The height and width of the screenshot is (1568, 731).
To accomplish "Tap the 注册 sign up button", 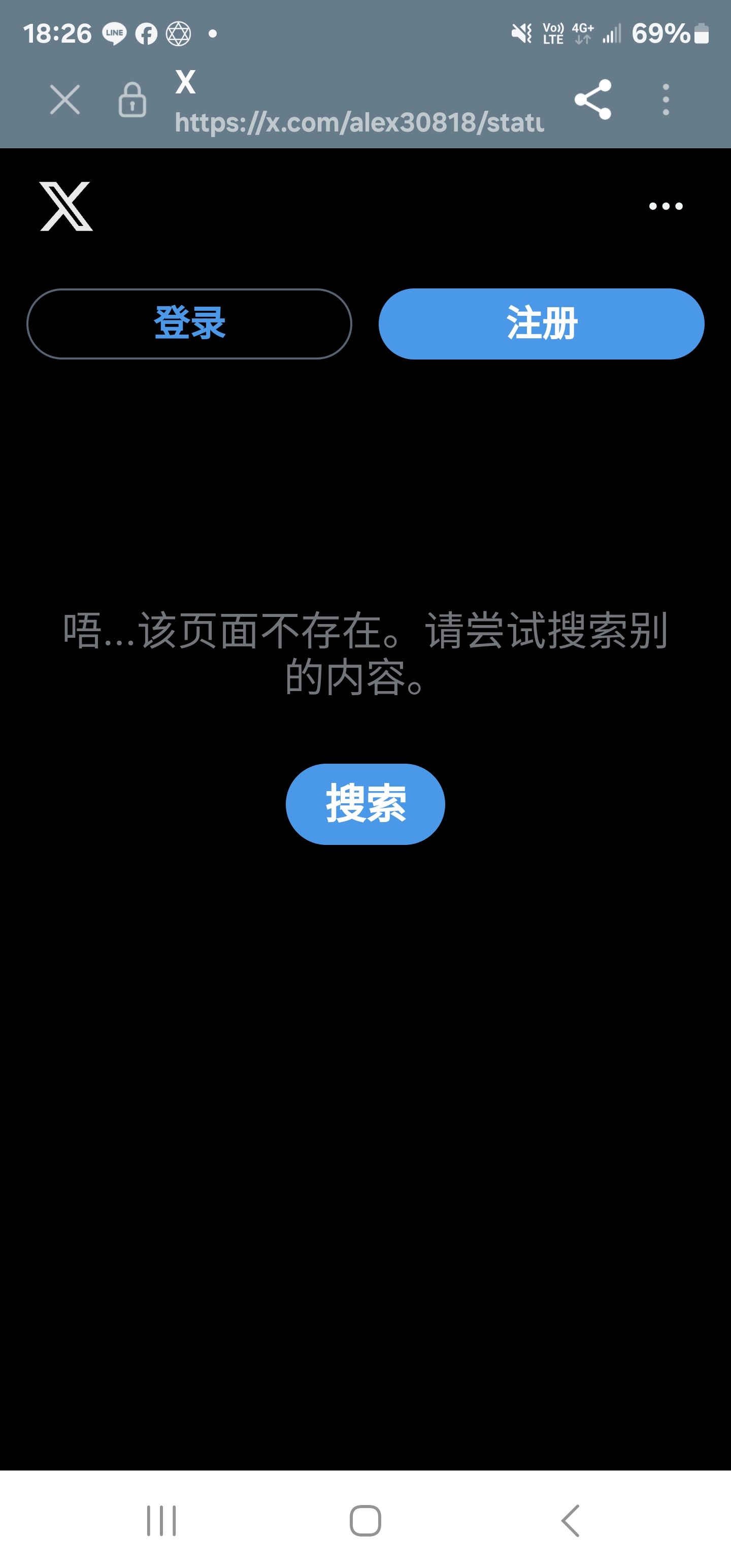I will 541,324.
